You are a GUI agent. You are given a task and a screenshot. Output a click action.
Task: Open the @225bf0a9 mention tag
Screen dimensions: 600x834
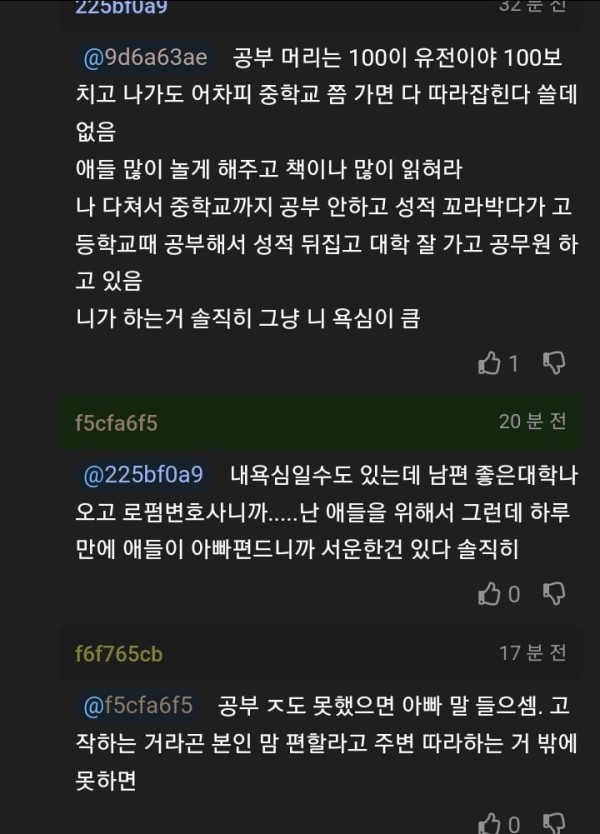point(141,472)
